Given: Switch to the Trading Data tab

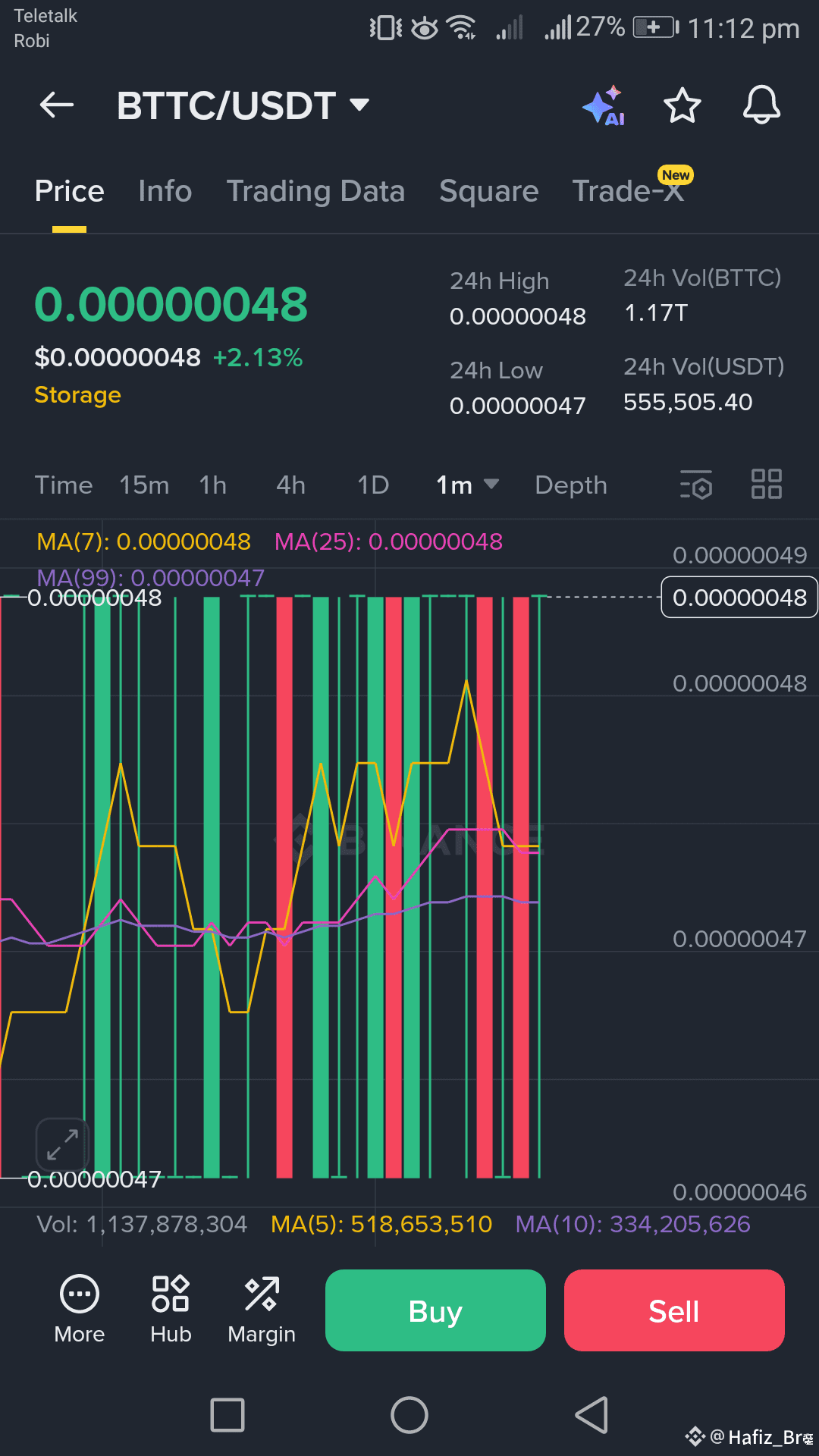Looking at the screenshot, I should (x=316, y=191).
